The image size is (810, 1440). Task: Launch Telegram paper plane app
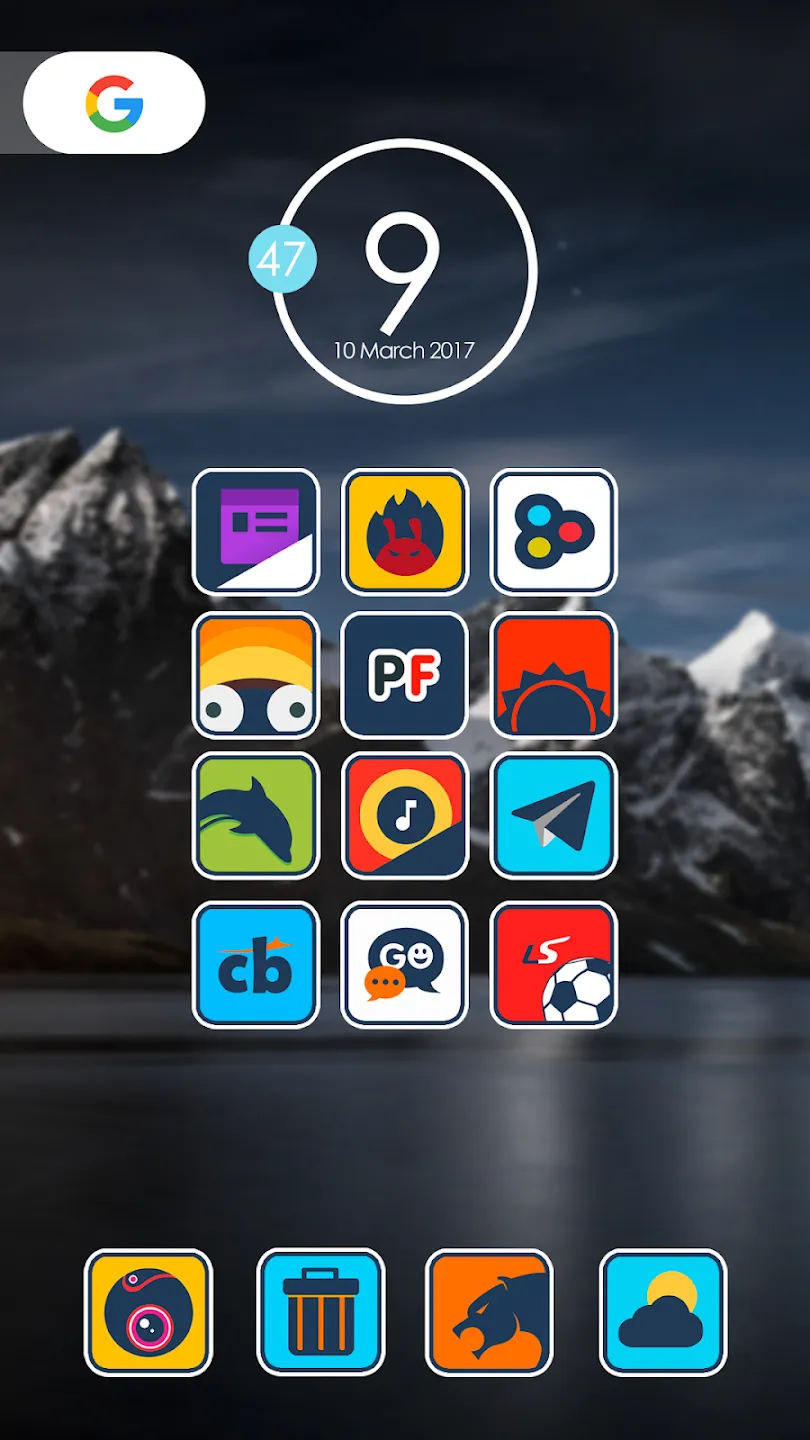pos(554,816)
